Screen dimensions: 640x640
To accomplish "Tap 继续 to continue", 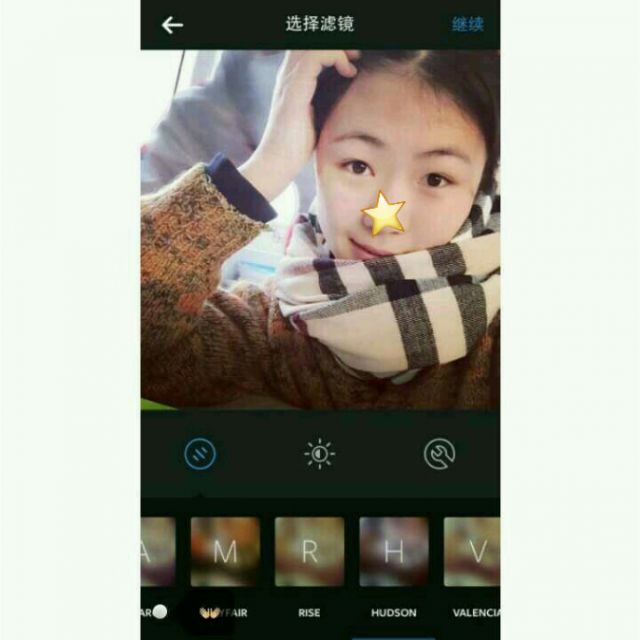I will pyautogui.click(x=468, y=24).
